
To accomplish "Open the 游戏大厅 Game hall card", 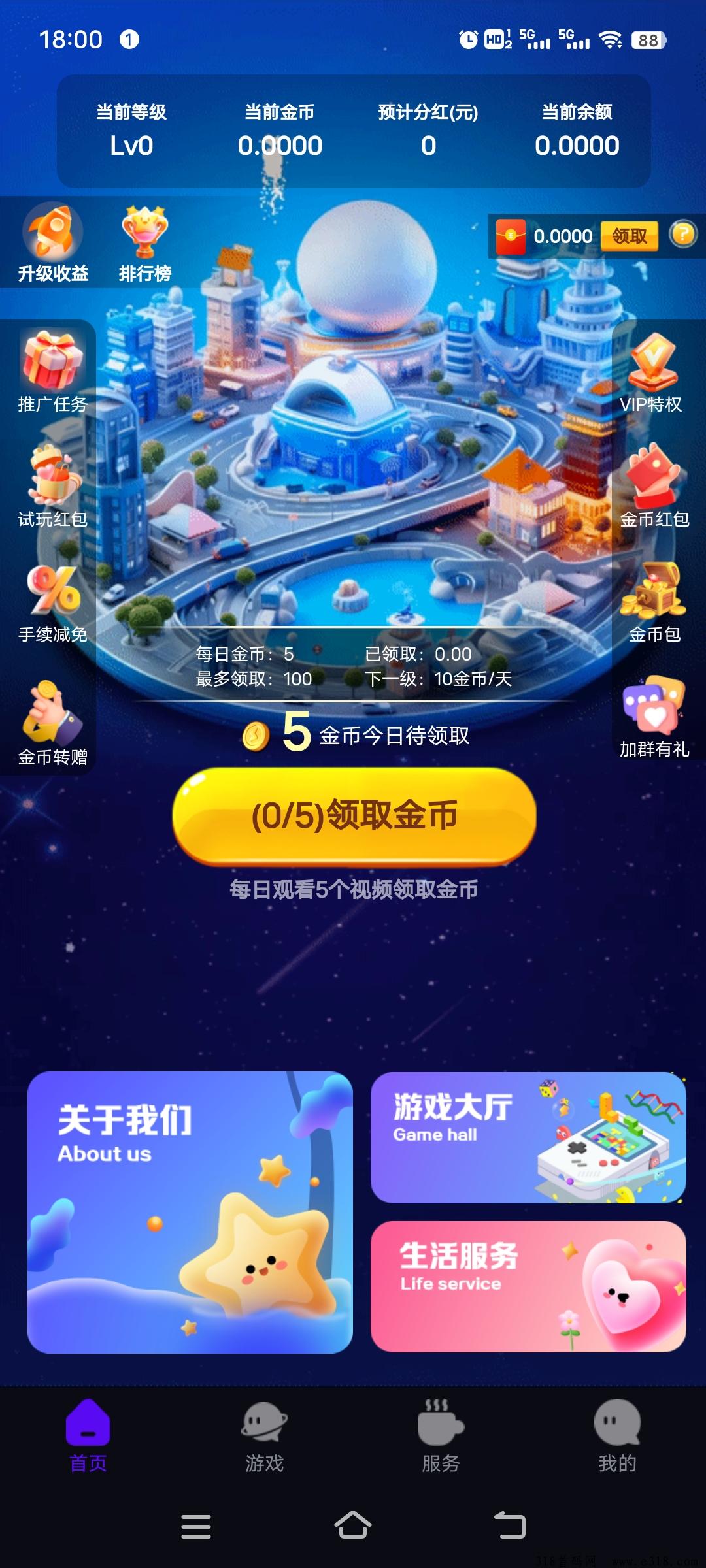I will click(528, 1137).
